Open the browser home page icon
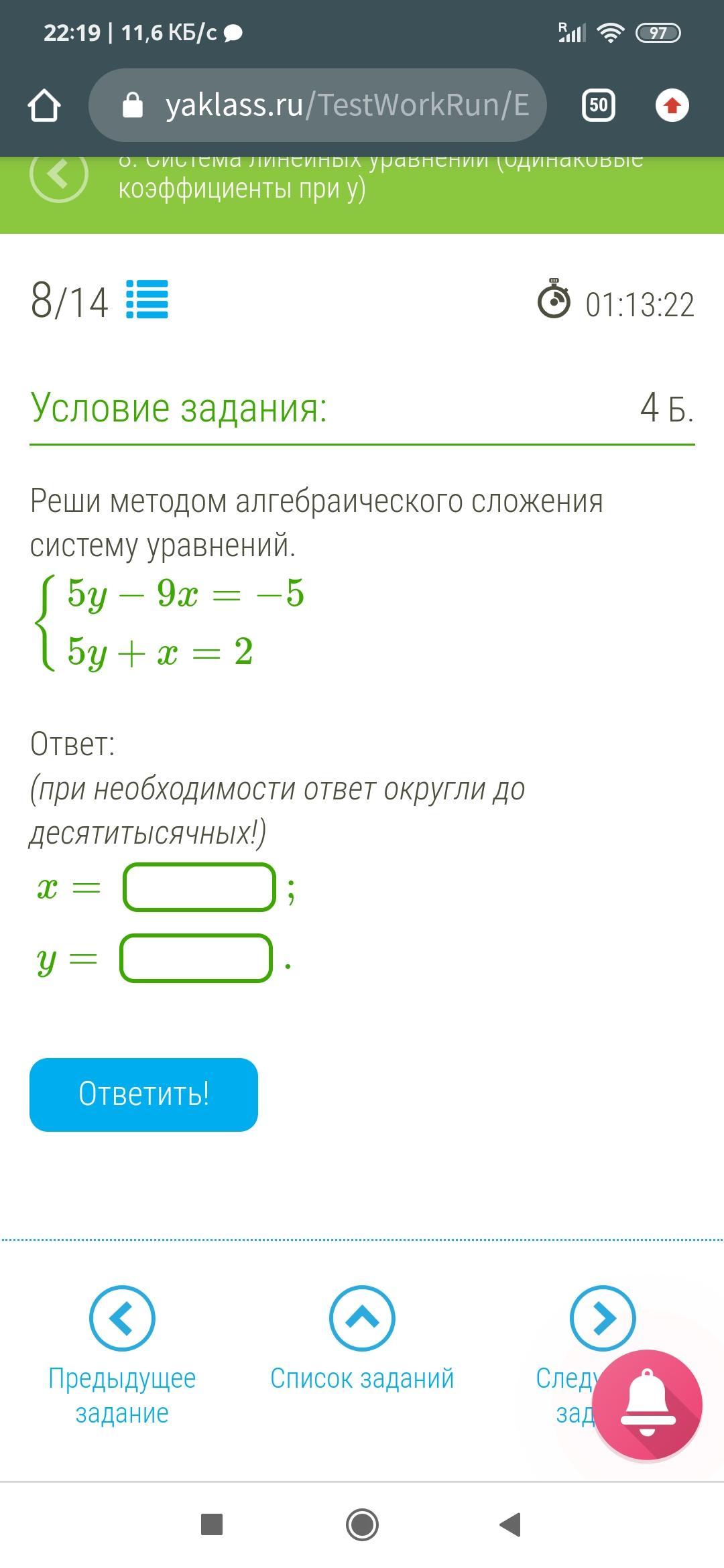 point(44,105)
